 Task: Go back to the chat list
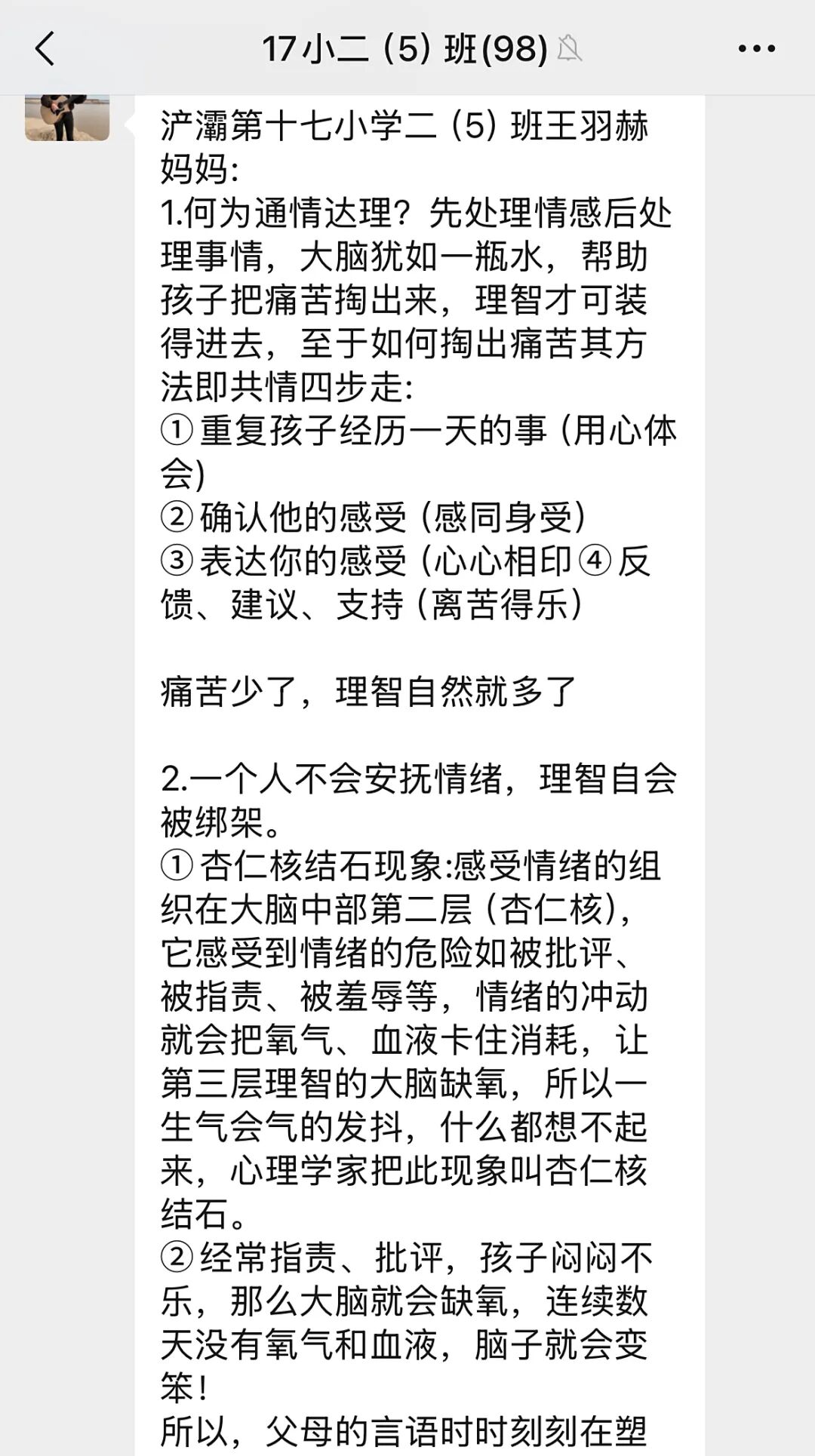pos(45,49)
